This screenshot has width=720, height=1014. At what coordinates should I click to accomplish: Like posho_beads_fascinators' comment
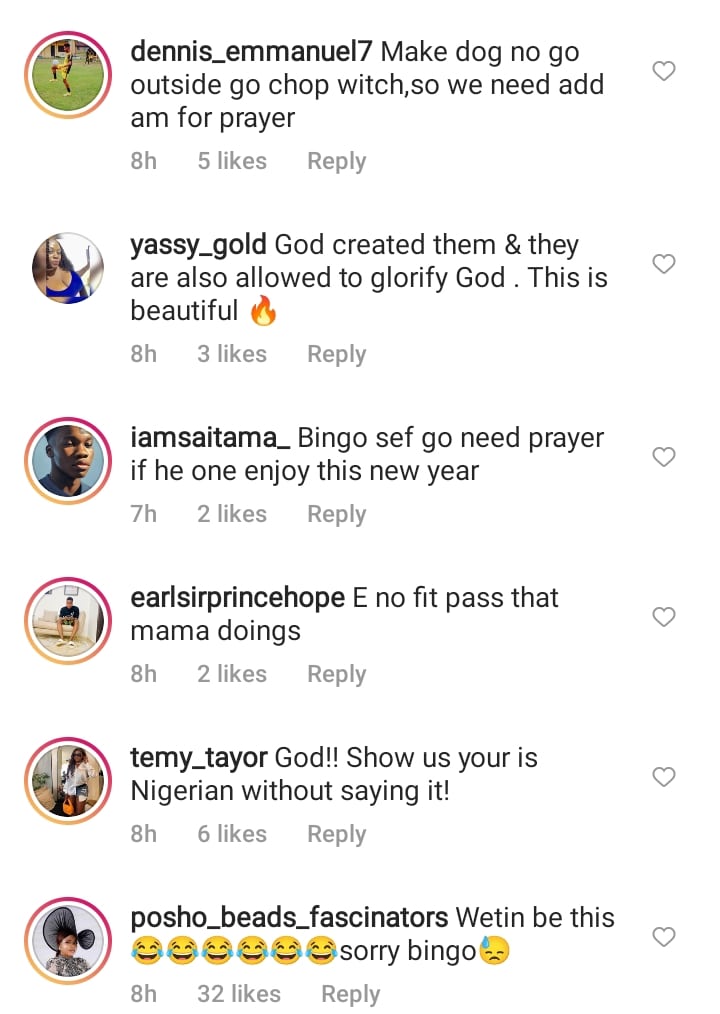(663, 937)
